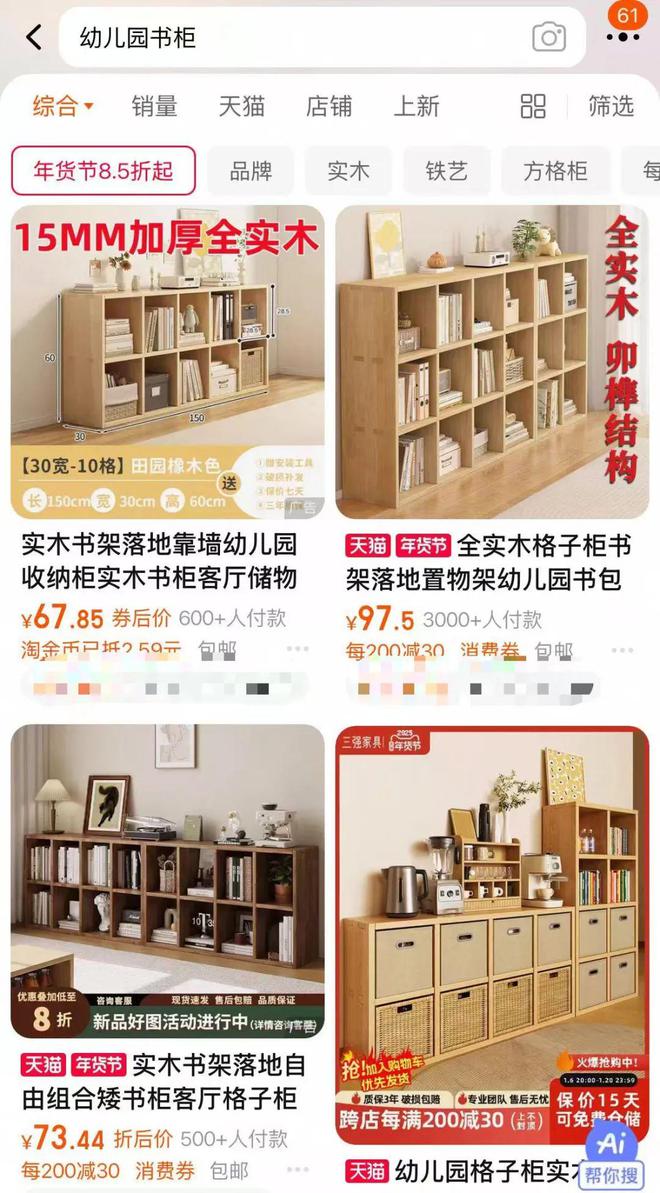This screenshot has width=660, height=1193.
Task: Go back with the arrow icon
Action: click(x=34, y=38)
